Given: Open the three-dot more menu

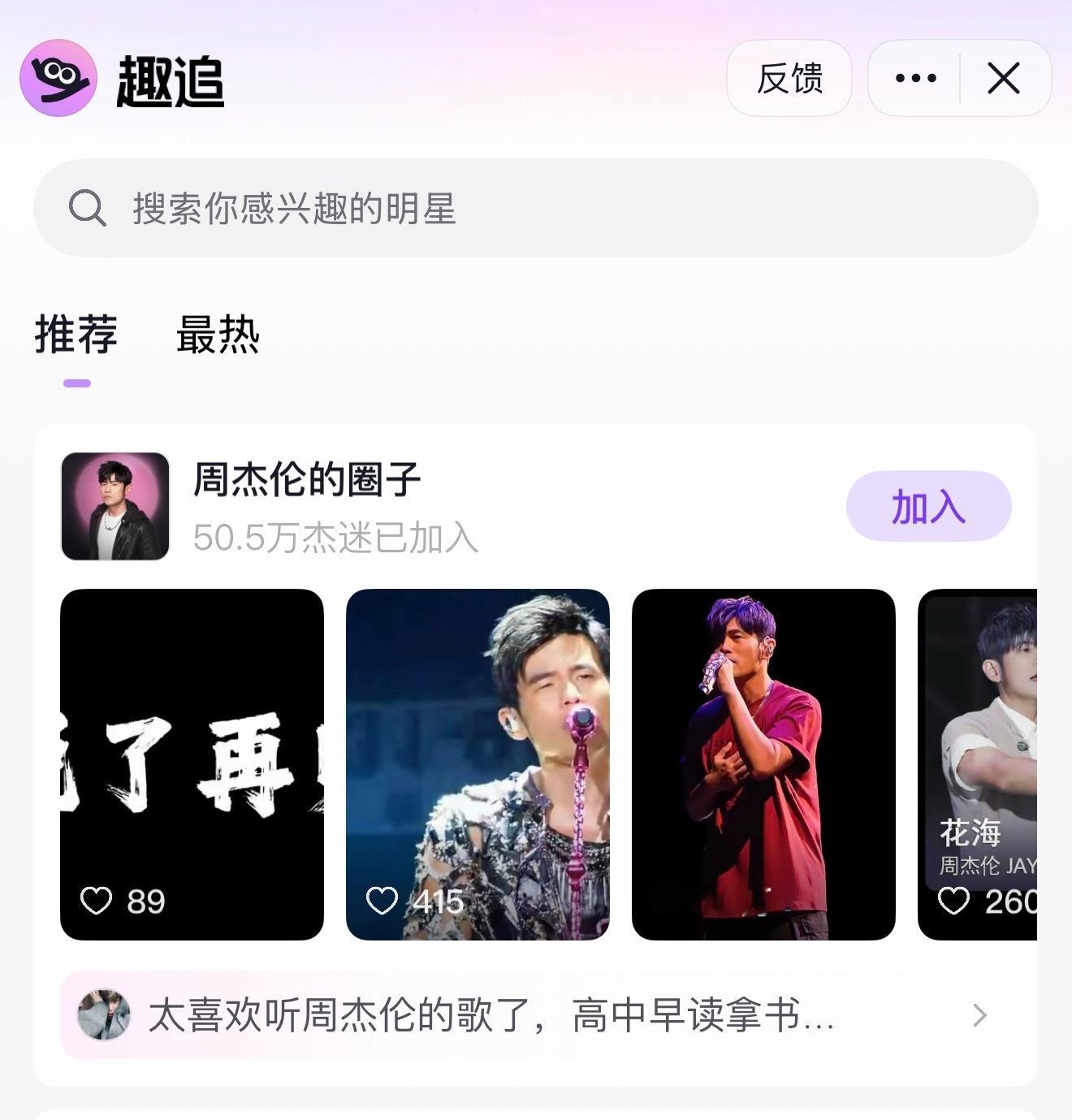Looking at the screenshot, I should (915, 79).
